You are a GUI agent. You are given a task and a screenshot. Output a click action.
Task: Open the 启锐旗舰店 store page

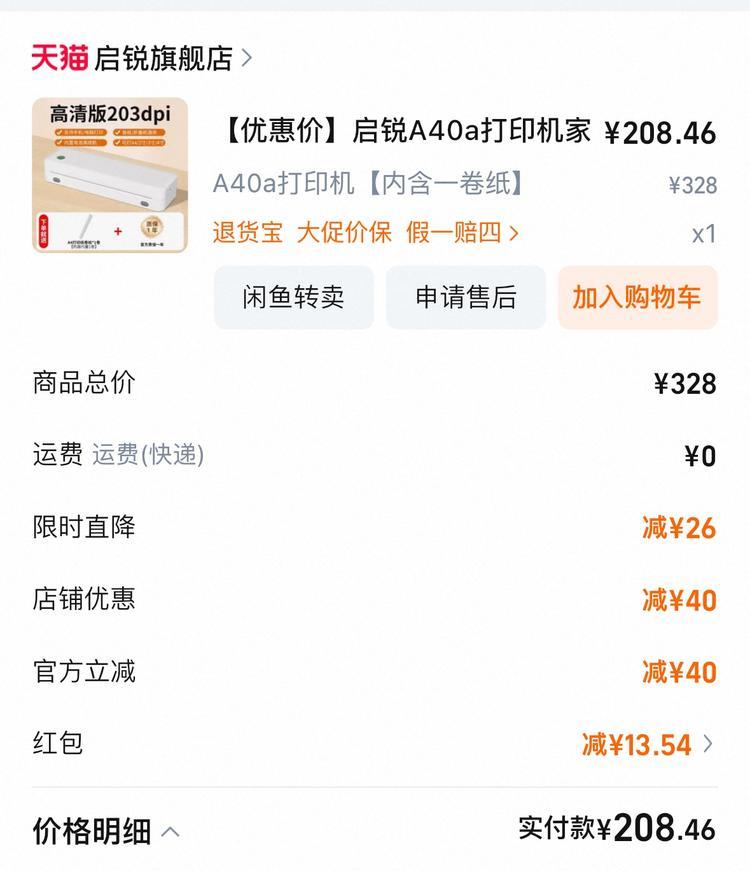(x=162, y=58)
